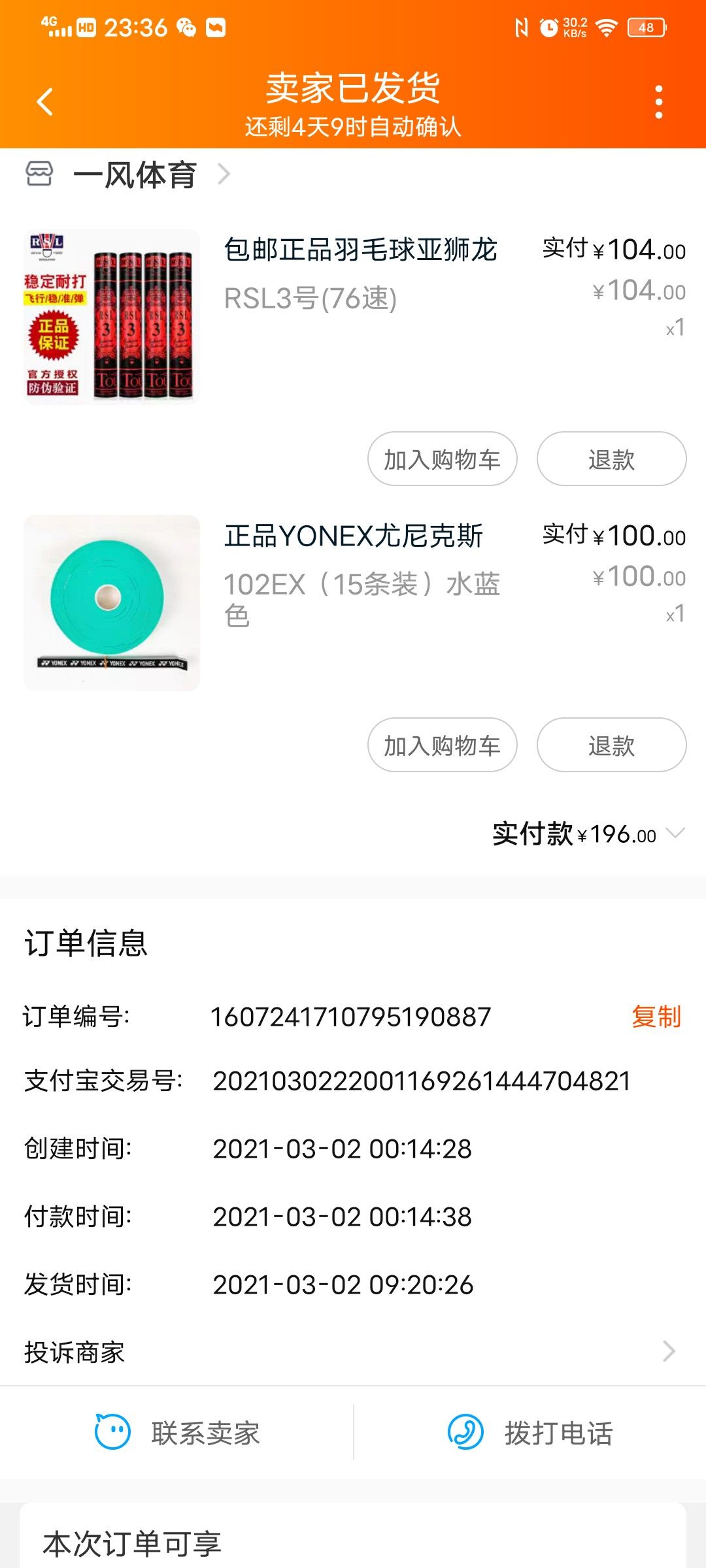
Task: Open the 投诉商家 complaint page
Action: coord(353,1352)
